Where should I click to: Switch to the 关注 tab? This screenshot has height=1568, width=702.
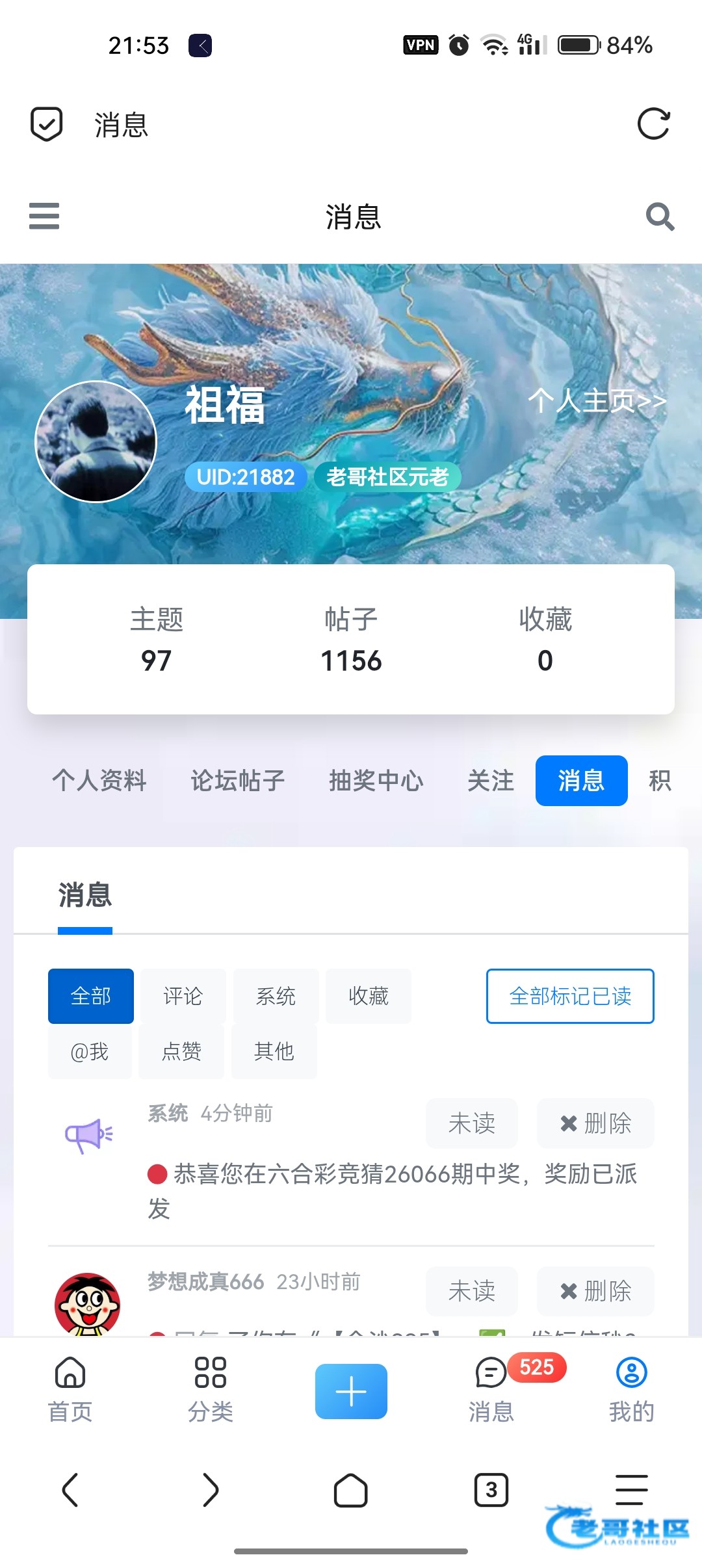click(491, 781)
